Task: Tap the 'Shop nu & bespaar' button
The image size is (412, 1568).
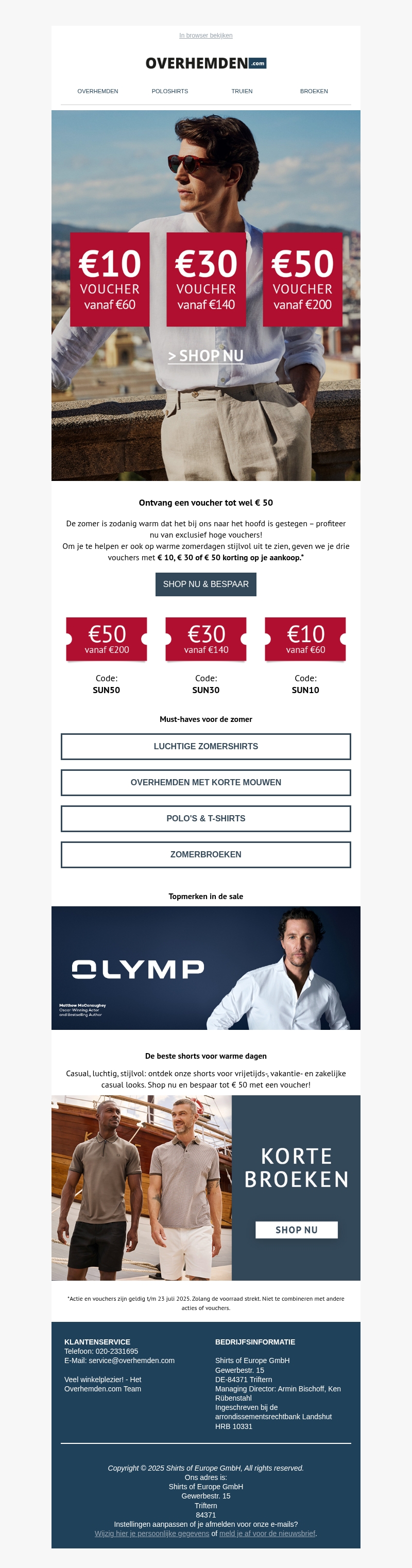Action: tap(205, 584)
